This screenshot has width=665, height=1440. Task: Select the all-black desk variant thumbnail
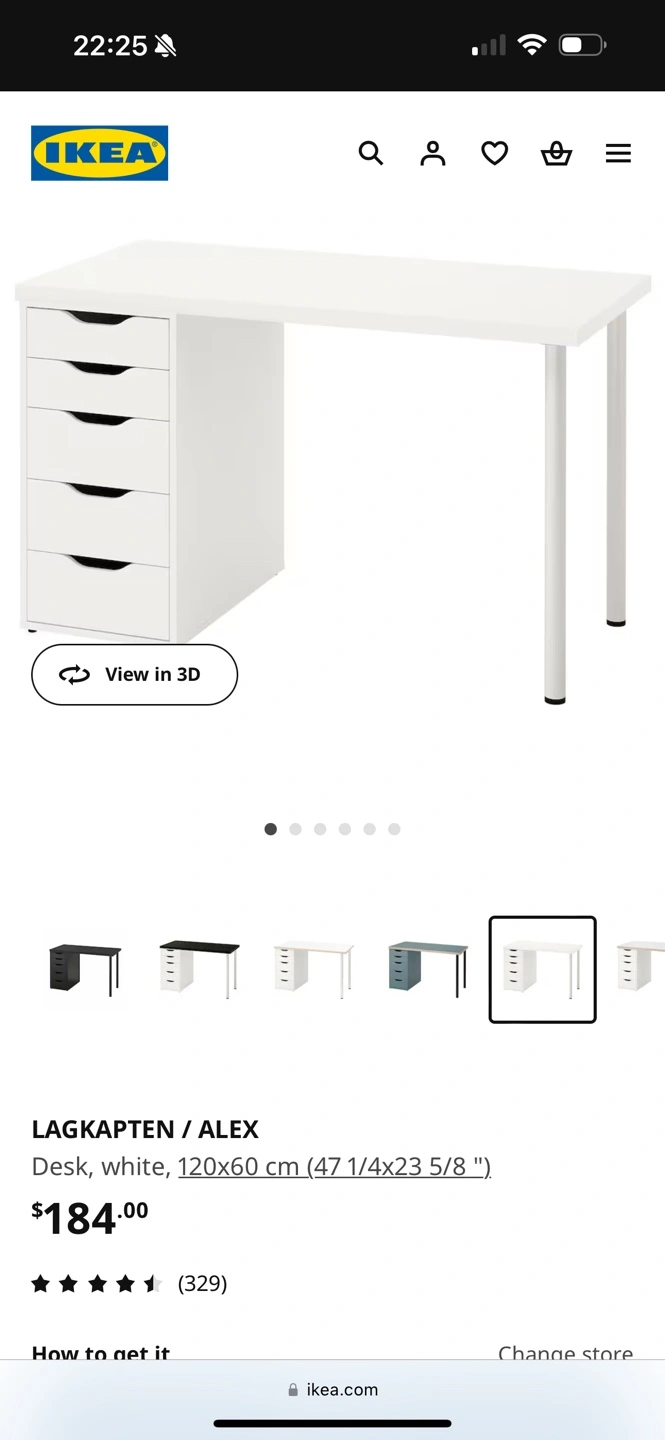pyautogui.click(x=86, y=969)
